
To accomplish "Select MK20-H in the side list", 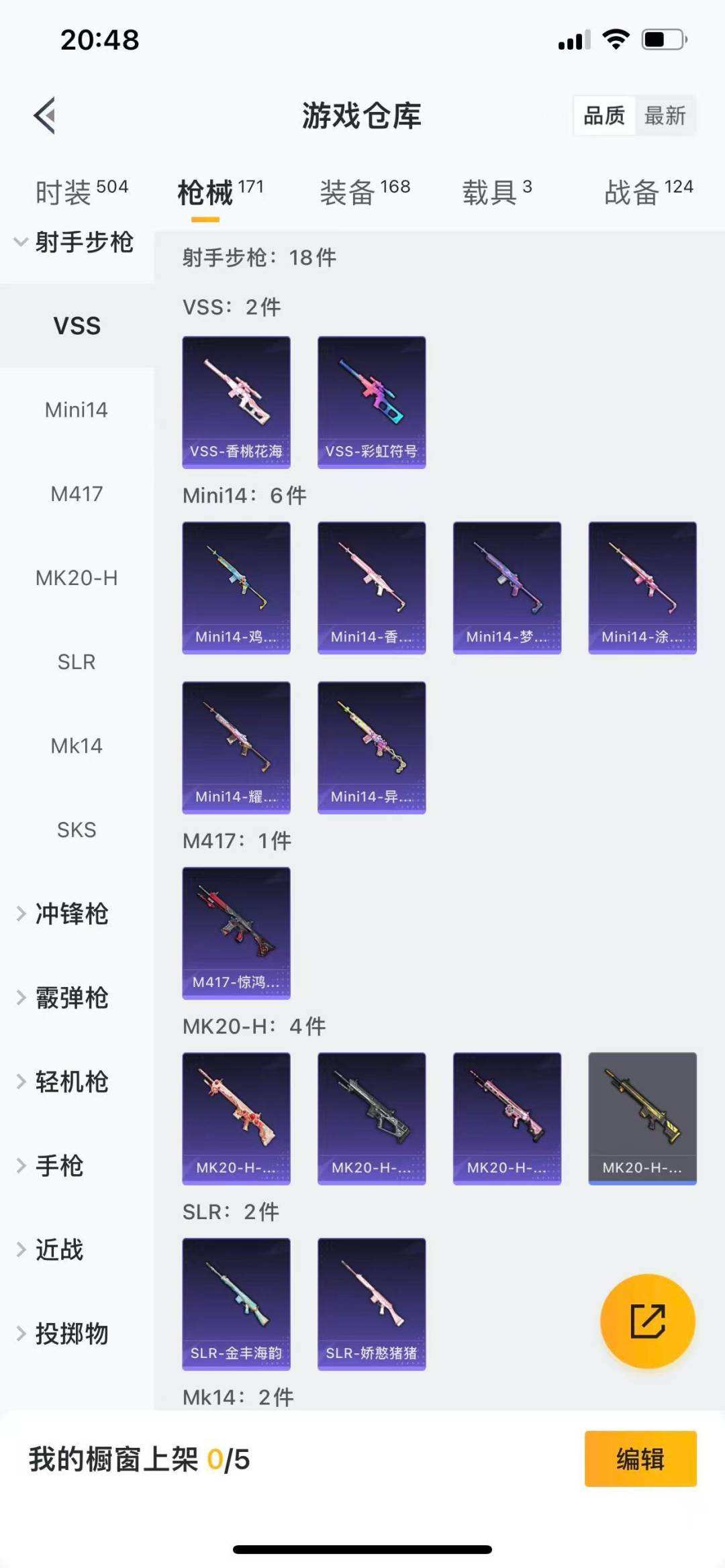I will point(77,578).
